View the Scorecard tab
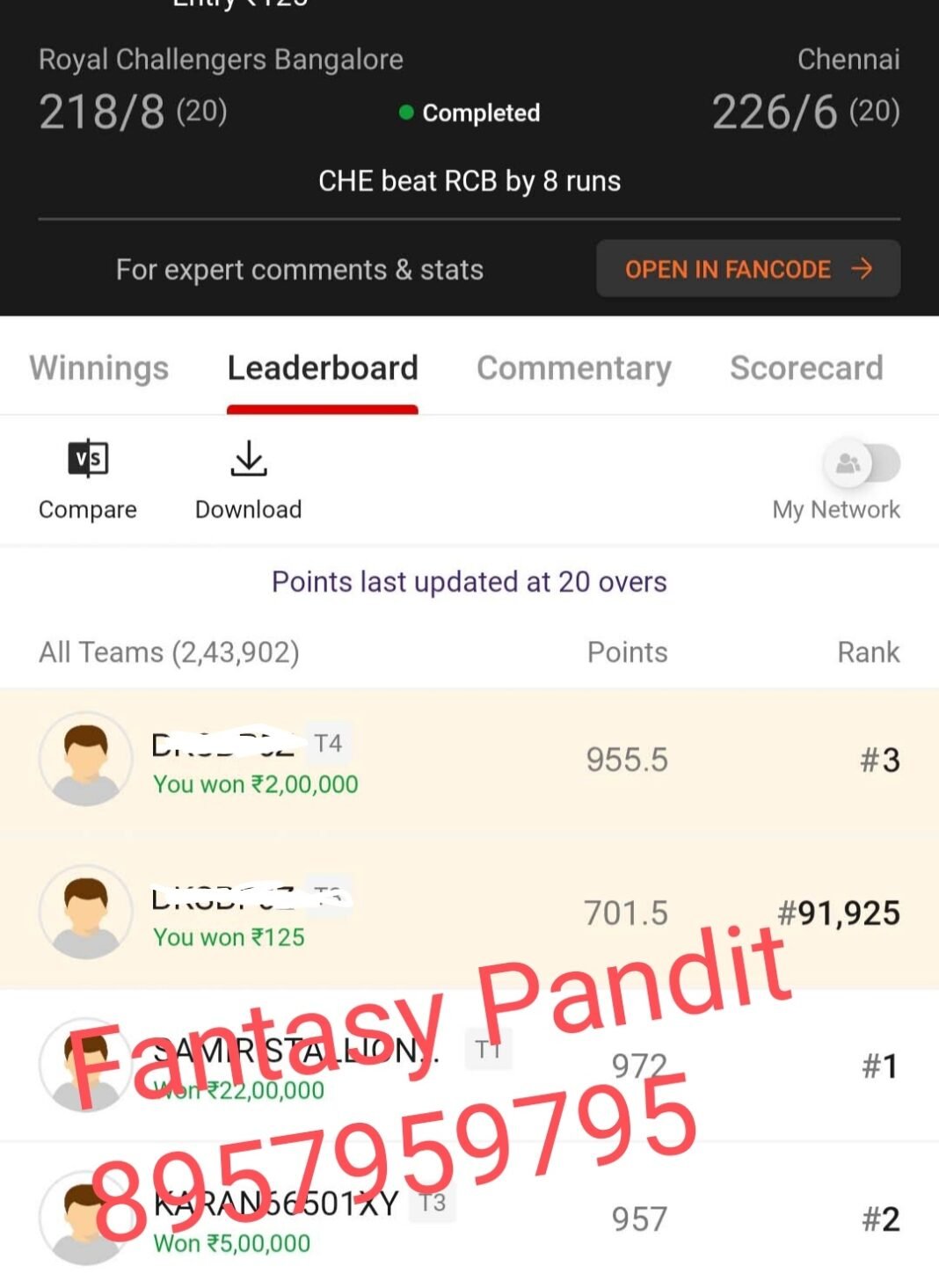Viewport: 939px width, 1288px height. pyautogui.click(x=805, y=367)
